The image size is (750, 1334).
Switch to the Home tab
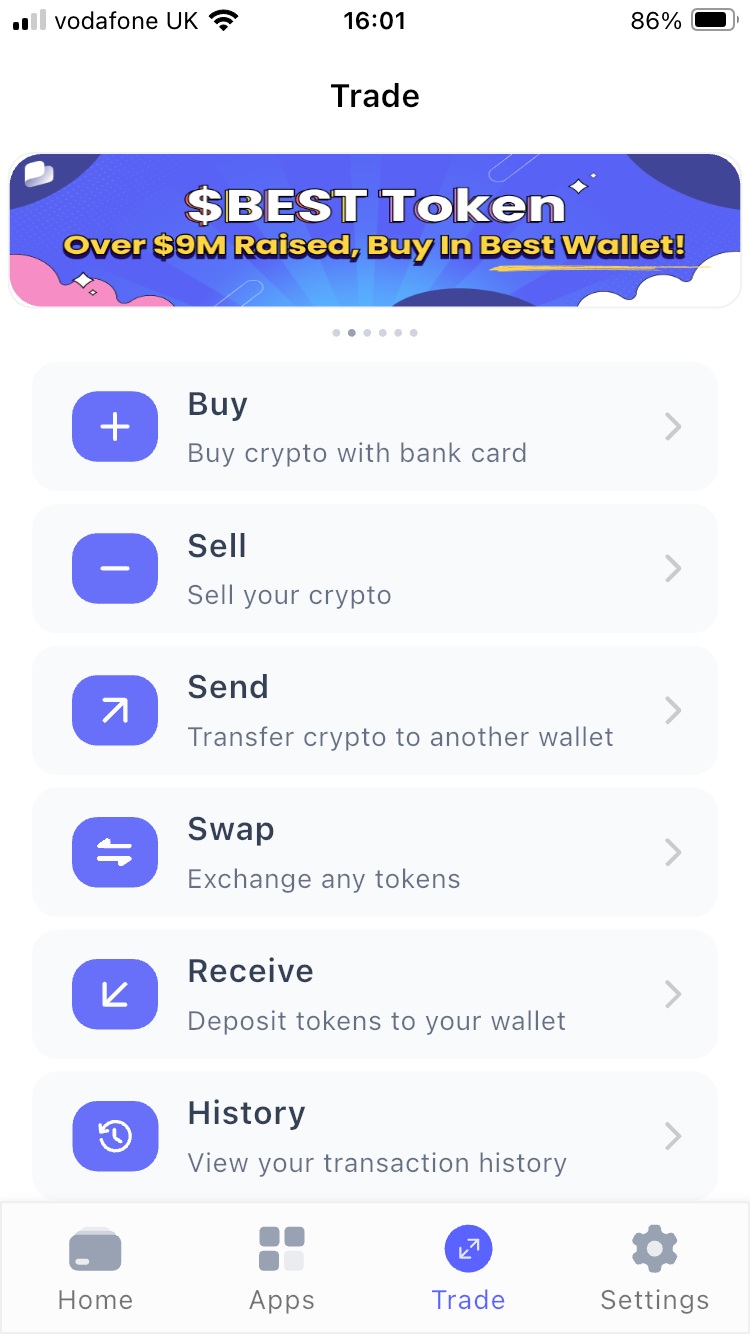click(x=95, y=1268)
